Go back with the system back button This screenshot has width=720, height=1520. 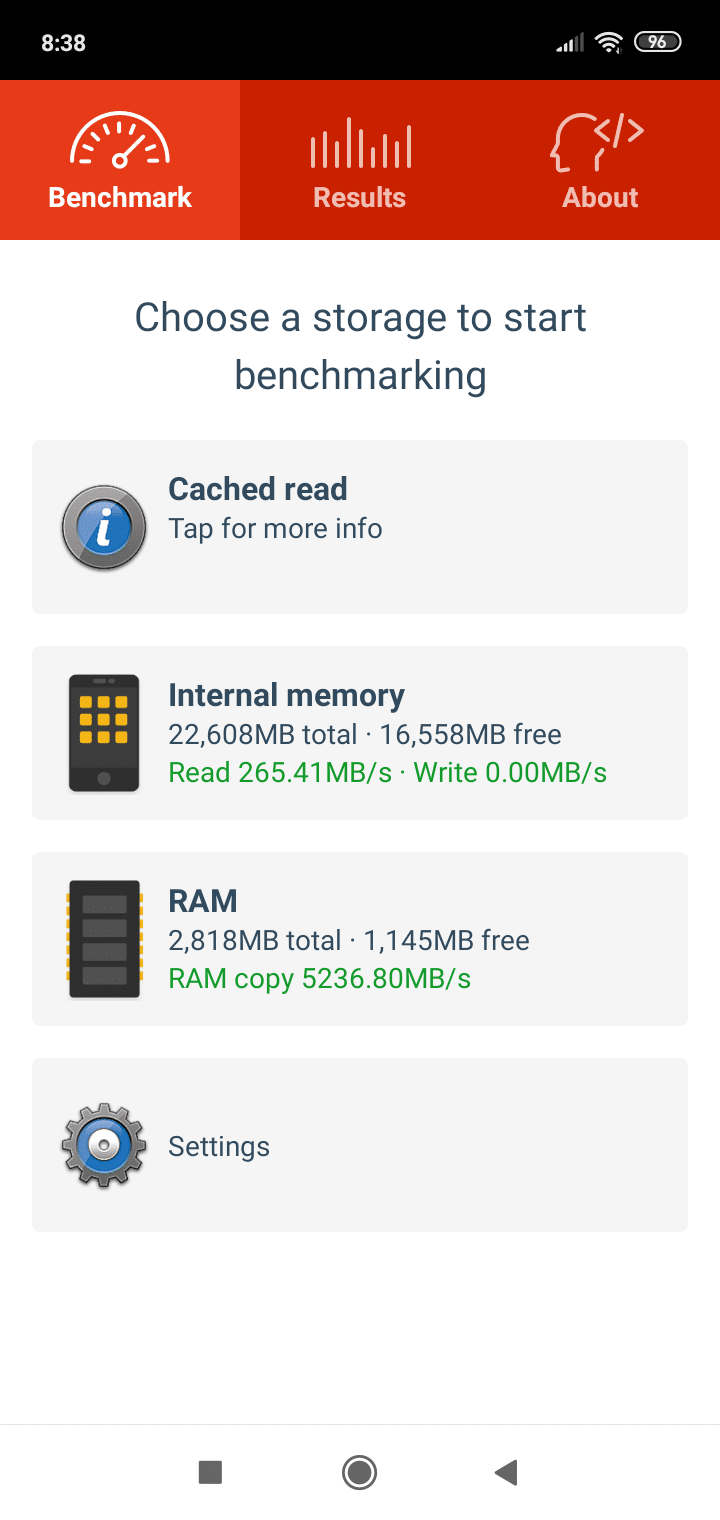coord(506,1472)
